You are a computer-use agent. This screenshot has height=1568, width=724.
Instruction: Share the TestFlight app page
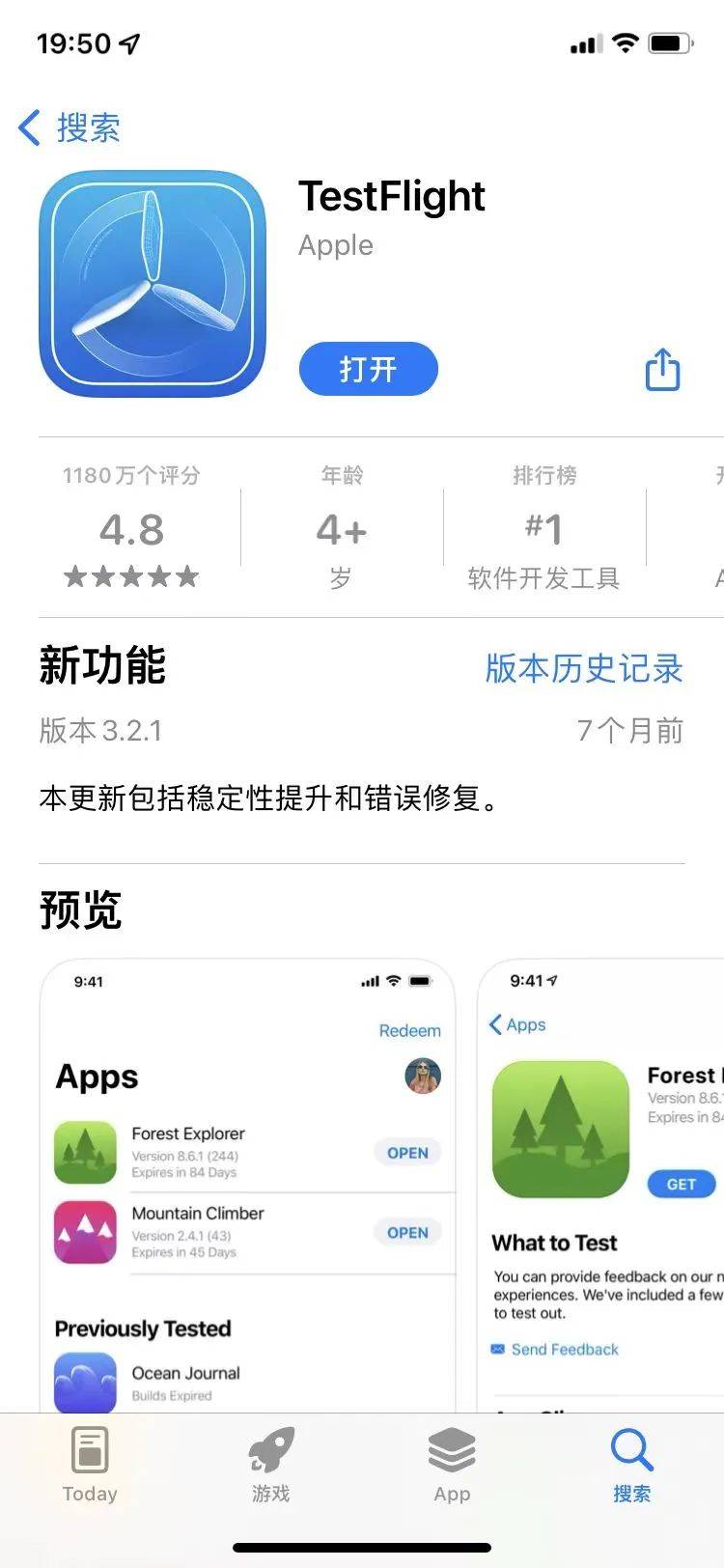coord(662,370)
